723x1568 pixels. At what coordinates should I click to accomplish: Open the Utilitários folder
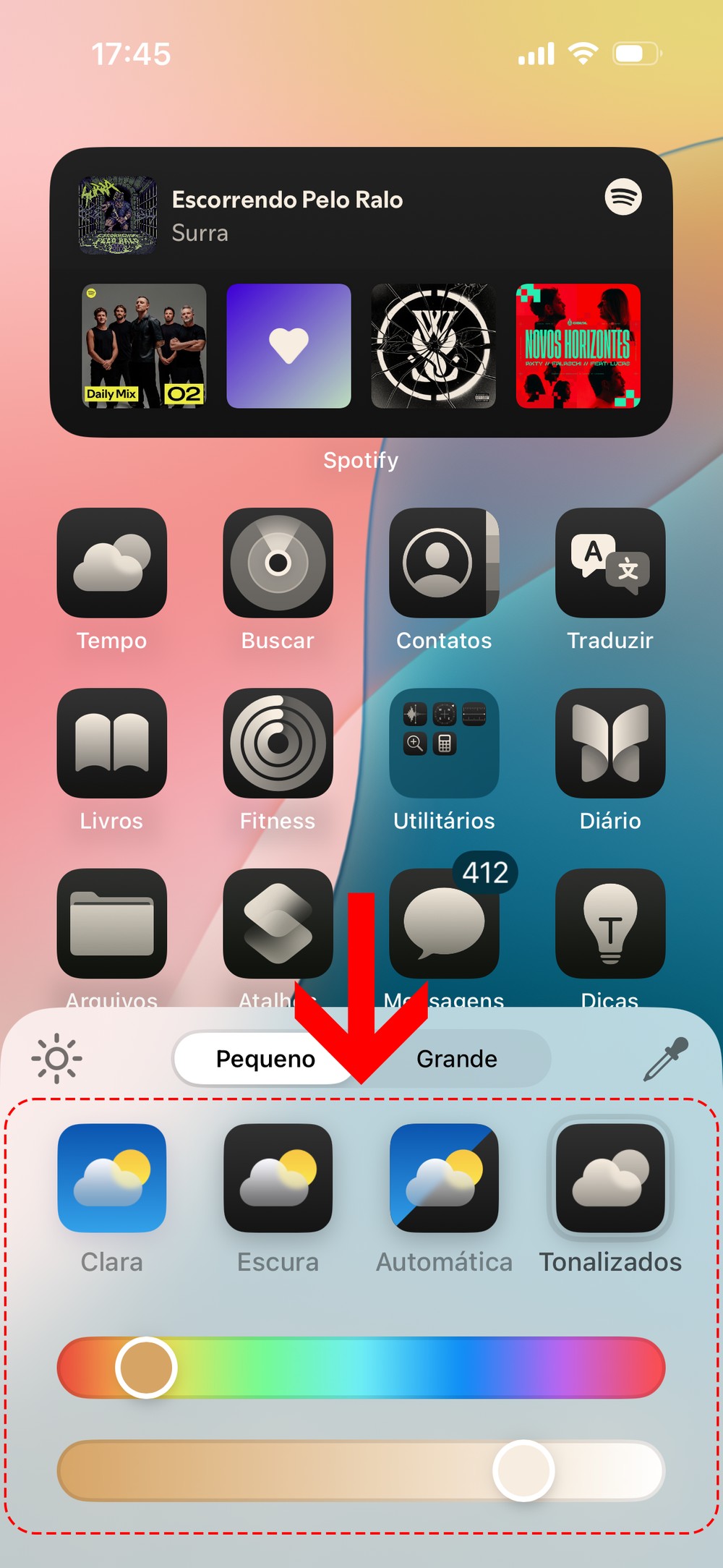444,743
